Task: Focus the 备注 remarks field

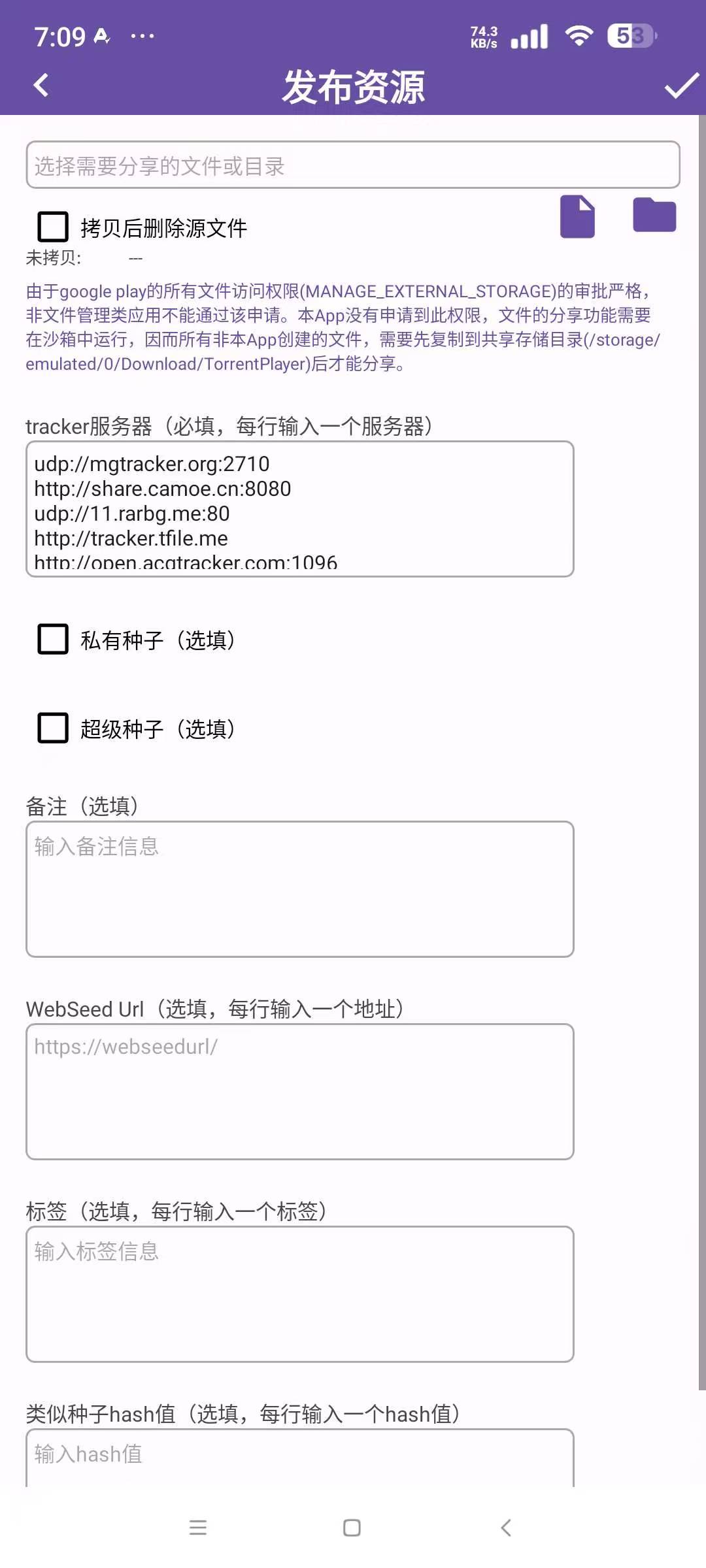Action: coord(300,889)
